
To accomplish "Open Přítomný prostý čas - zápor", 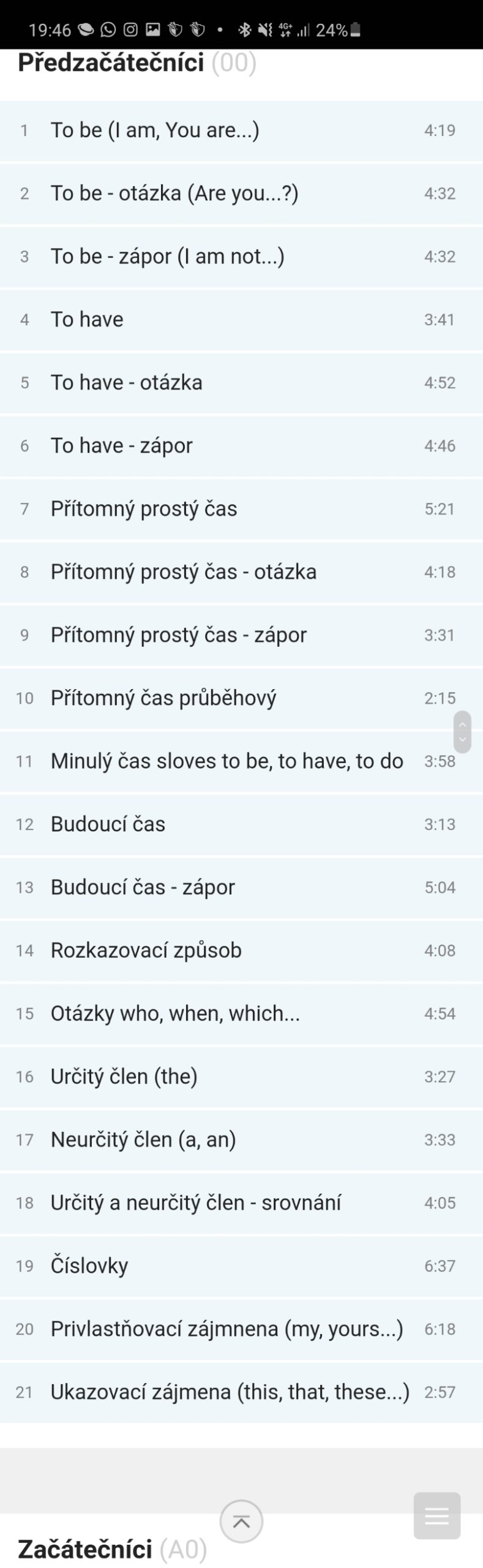I will [178, 635].
